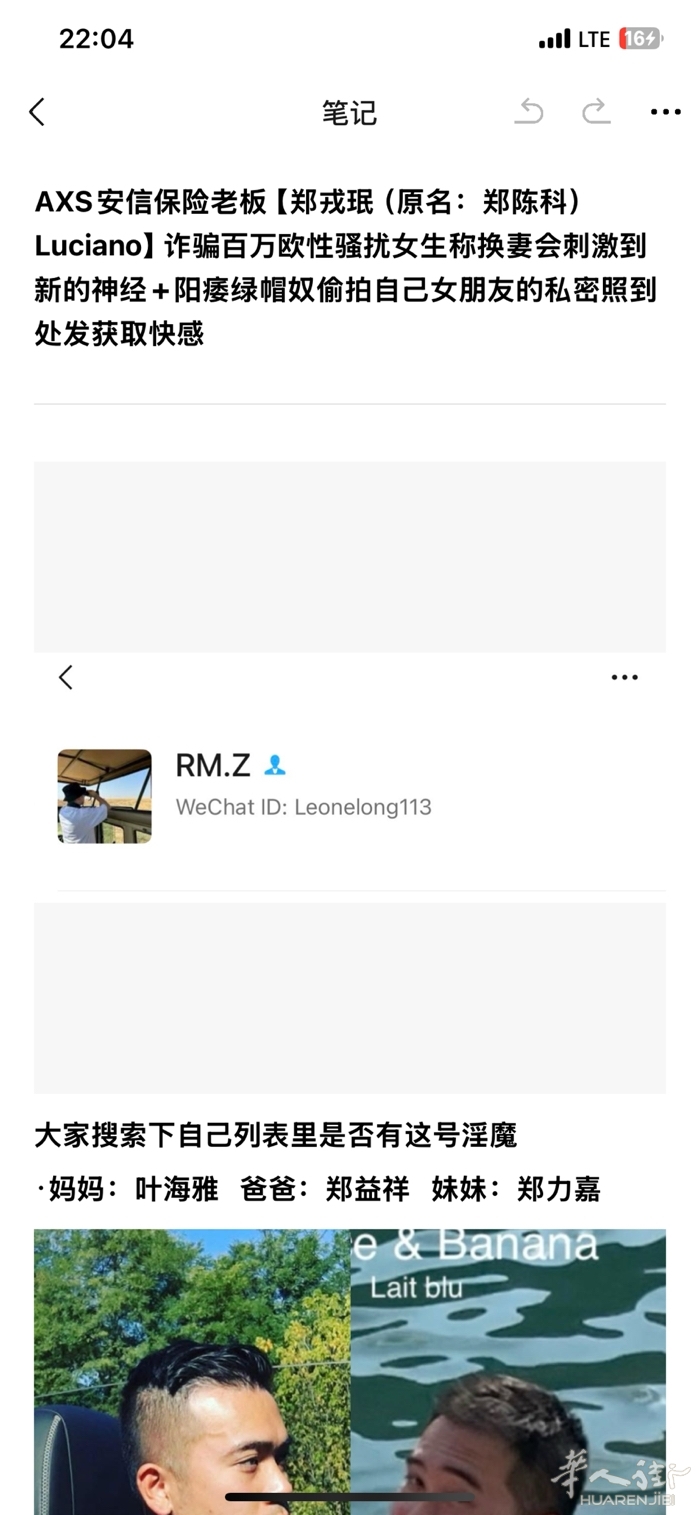700x1515 pixels.
Task: Undo the last edit
Action: 529,112
